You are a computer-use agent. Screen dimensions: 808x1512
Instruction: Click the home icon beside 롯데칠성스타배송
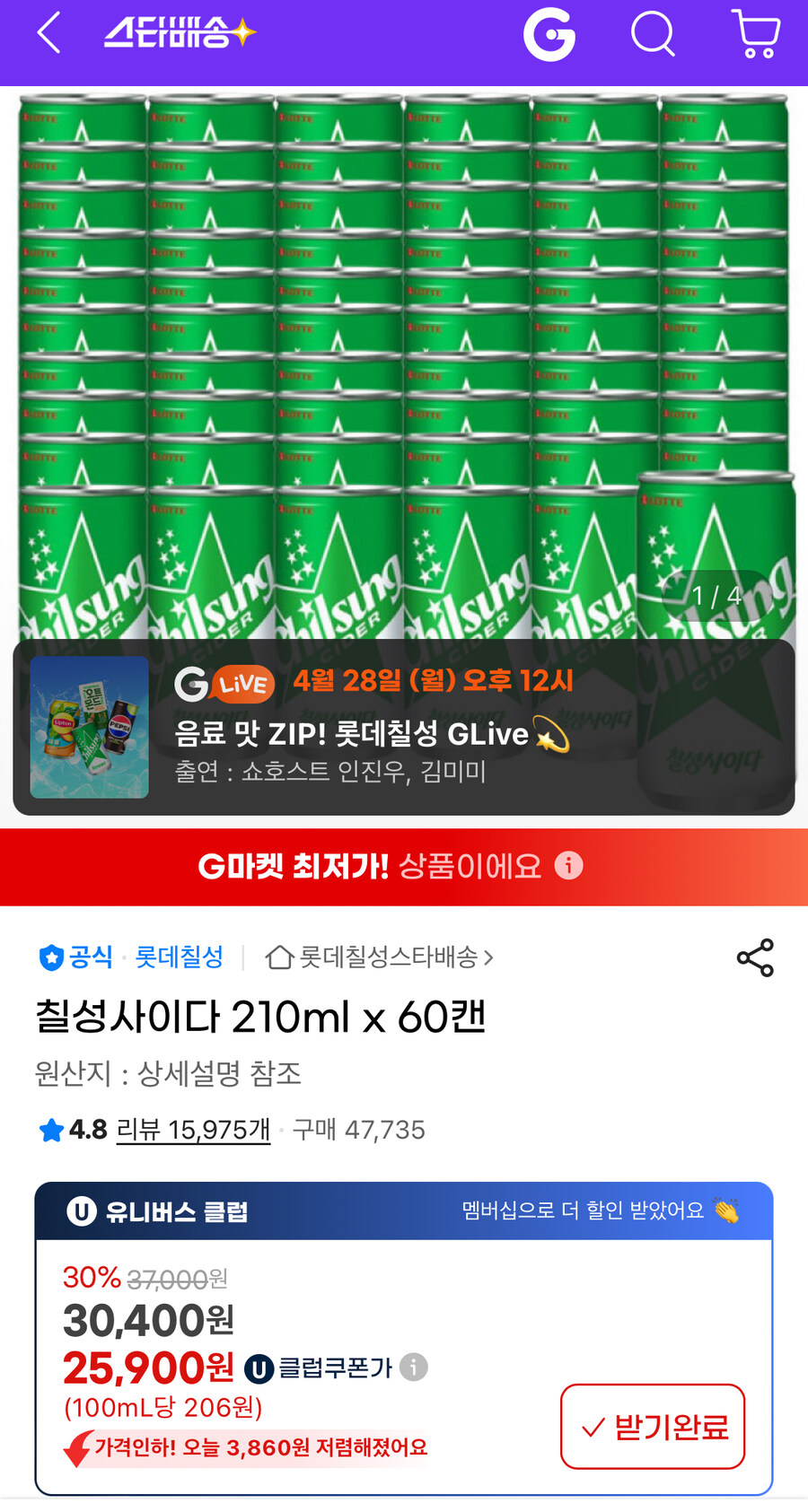coord(281,957)
